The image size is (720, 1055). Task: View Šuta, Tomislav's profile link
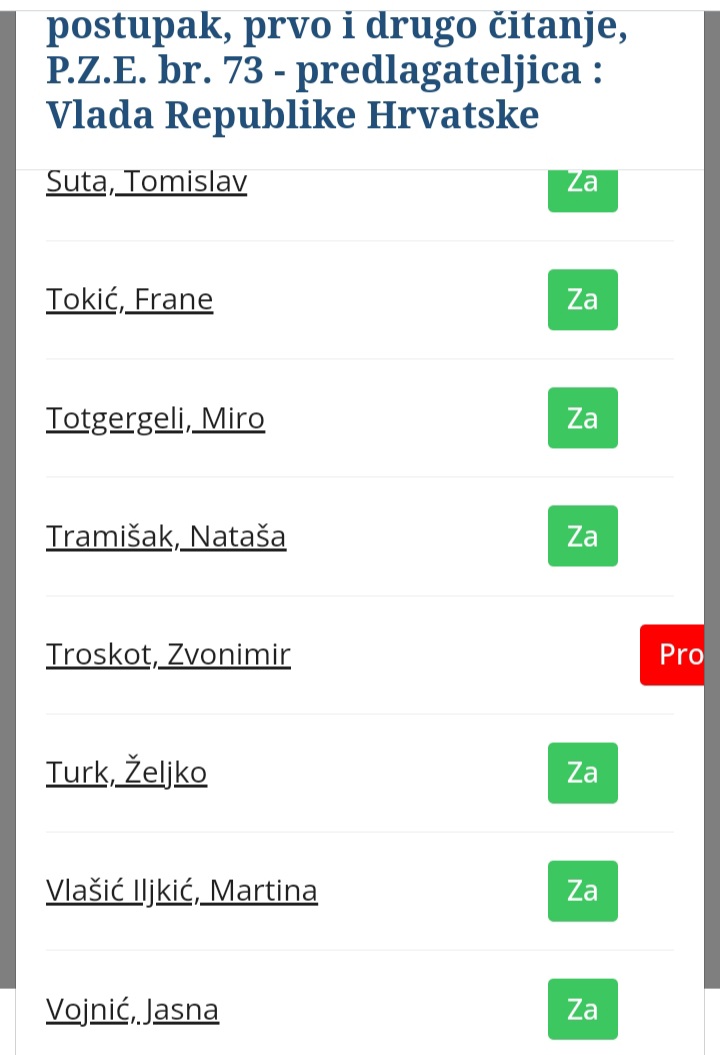(146, 184)
